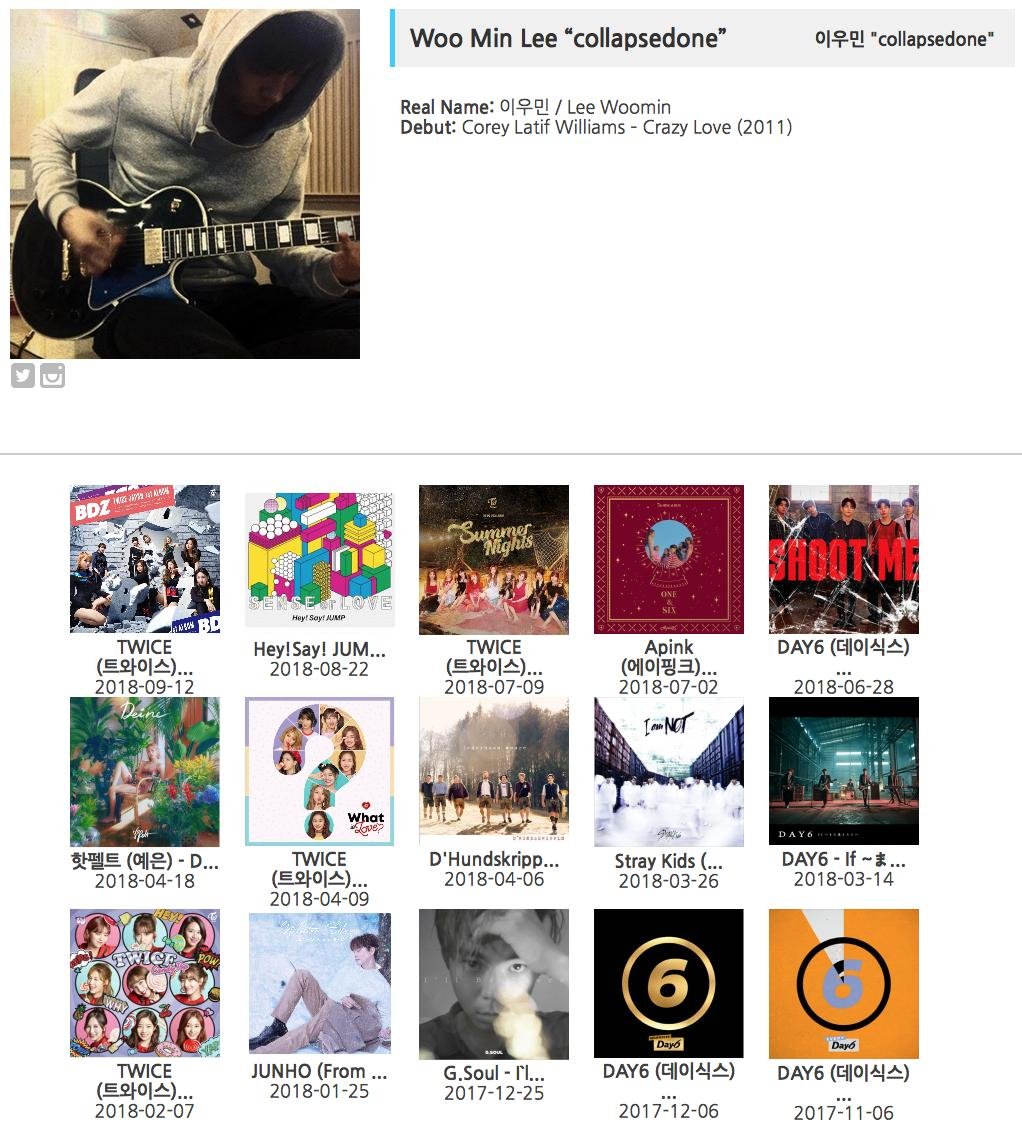Open DAY6 album dated 2017-11-06

click(843, 983)
